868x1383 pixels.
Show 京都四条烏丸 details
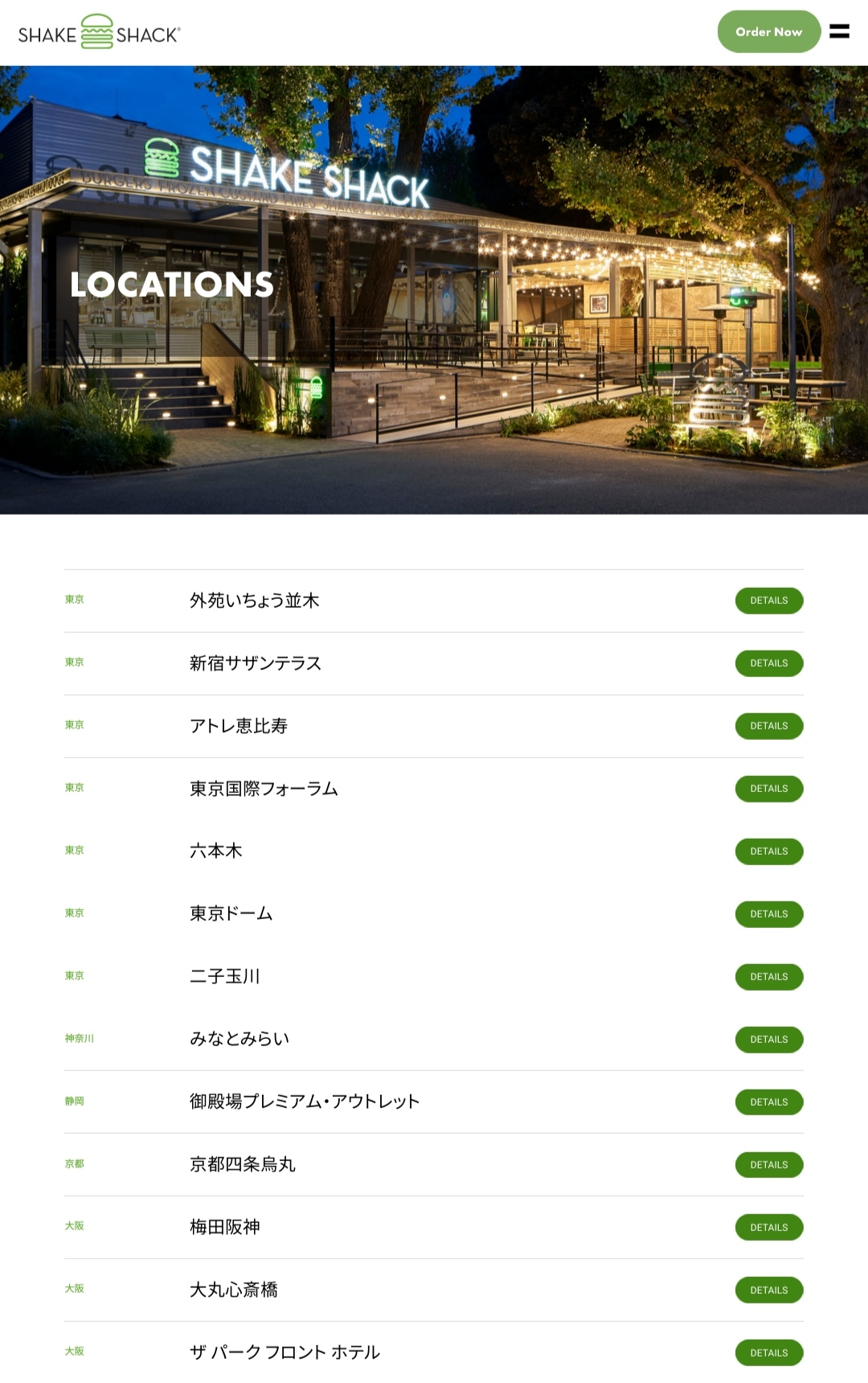coord(768,1165)
